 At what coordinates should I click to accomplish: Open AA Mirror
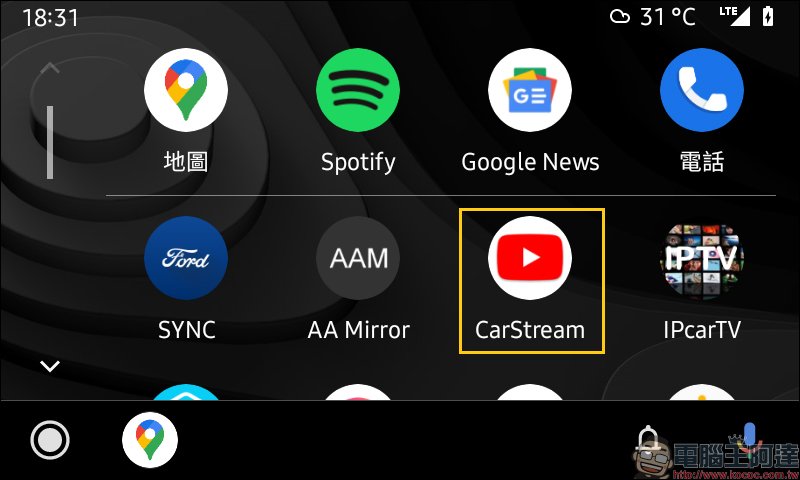[358, 258]
